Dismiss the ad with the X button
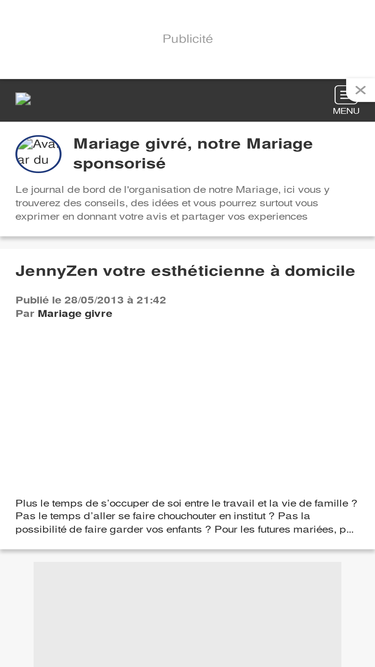The image size is (375, 667). [x=360, y=90]
